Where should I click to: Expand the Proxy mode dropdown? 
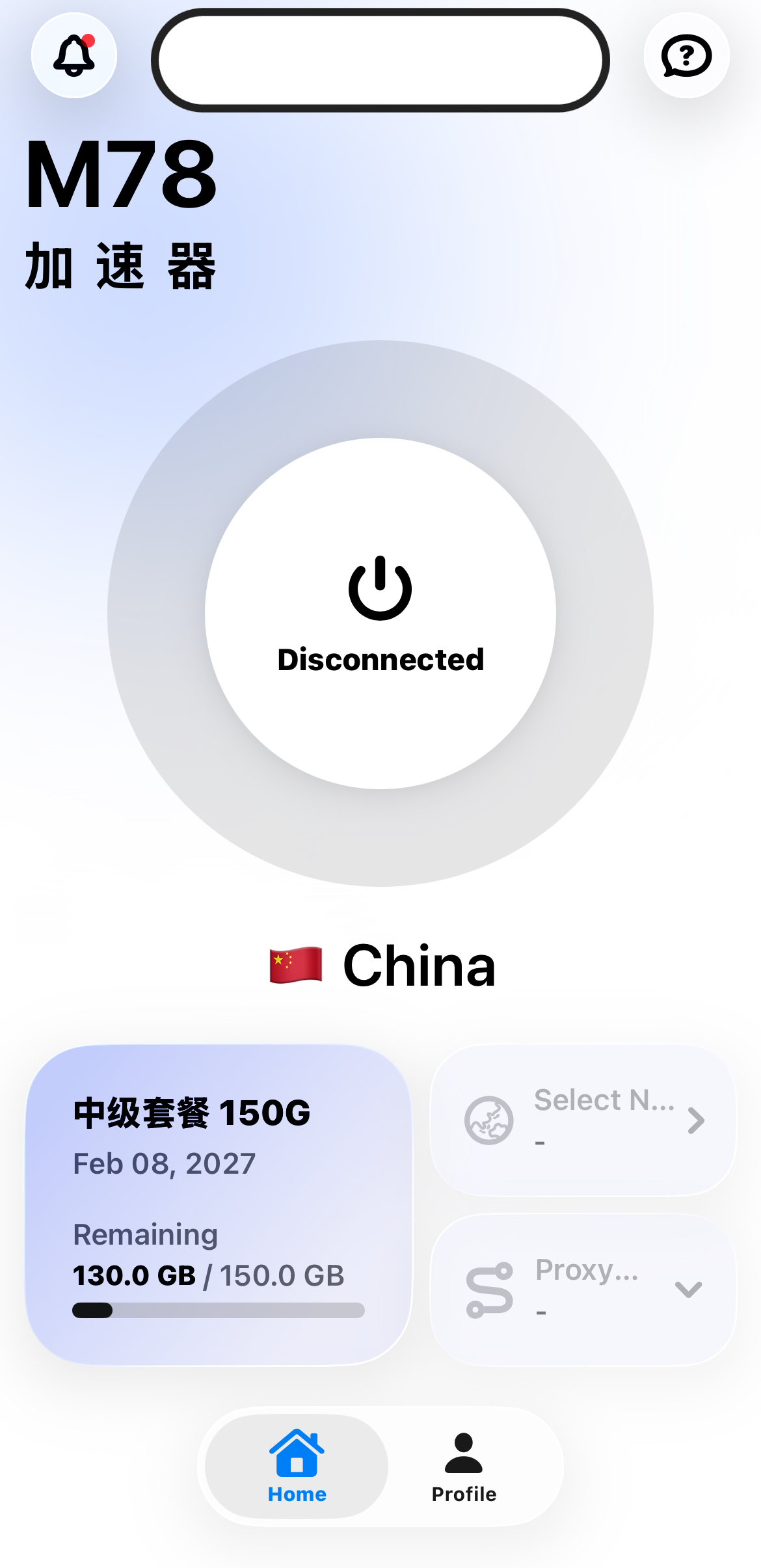tap(583, 1290)
